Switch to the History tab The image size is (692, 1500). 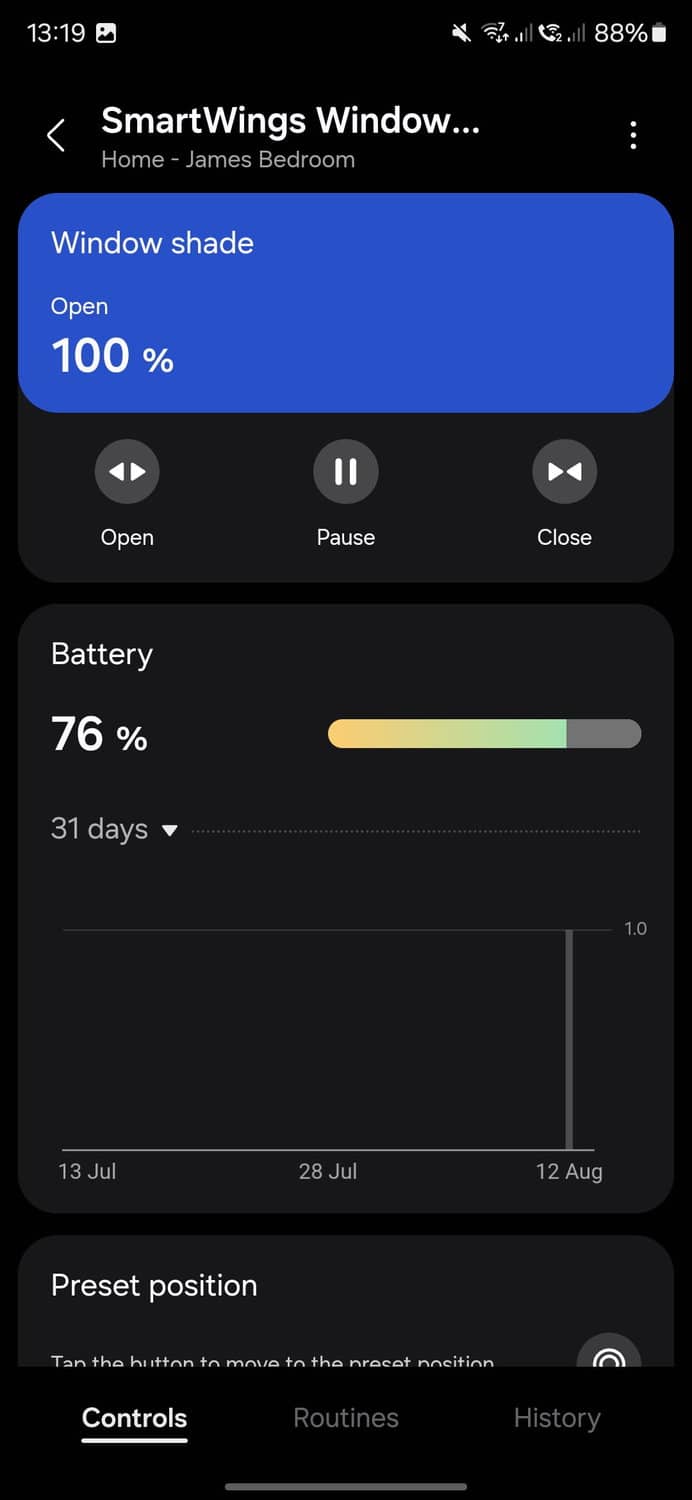[x=557, y=1418]
